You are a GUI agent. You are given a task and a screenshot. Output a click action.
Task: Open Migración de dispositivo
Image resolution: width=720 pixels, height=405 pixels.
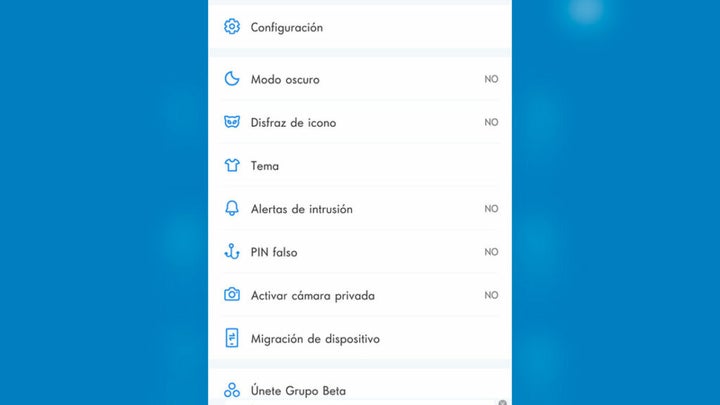pyautogui.click(x=315, y=339)
